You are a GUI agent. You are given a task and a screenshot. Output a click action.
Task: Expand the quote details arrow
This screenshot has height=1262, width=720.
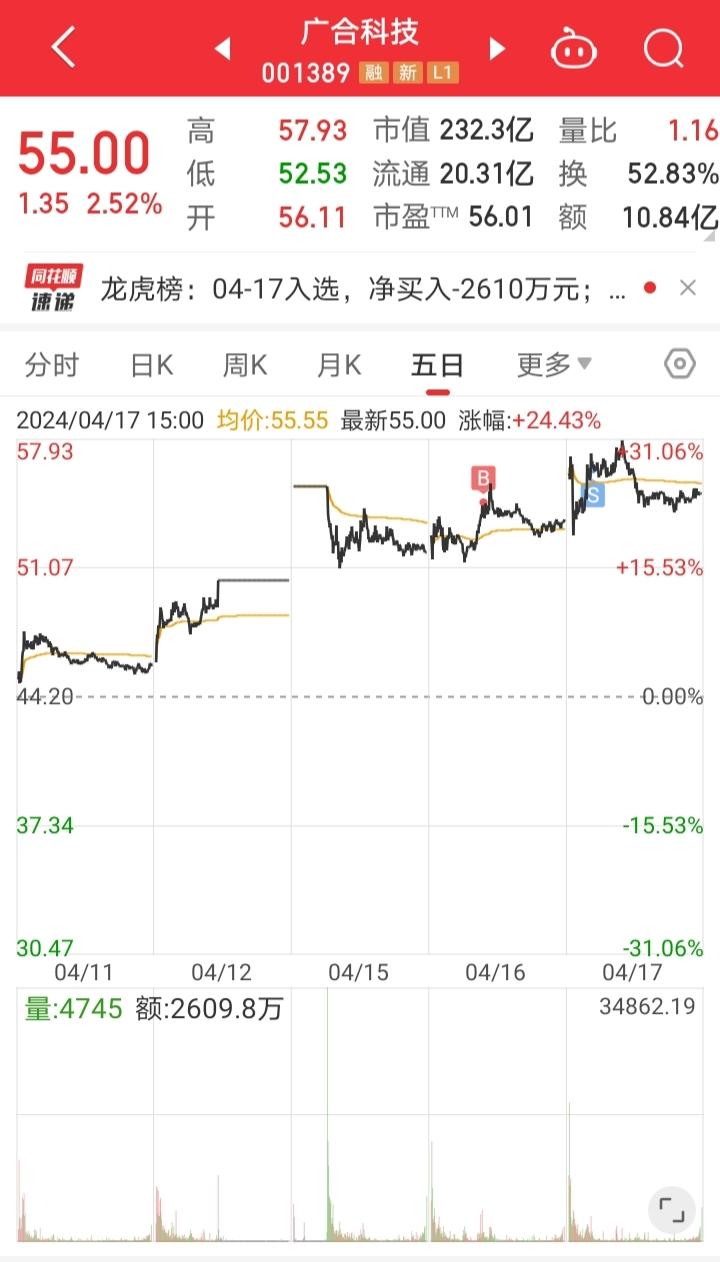pos(711,236)
